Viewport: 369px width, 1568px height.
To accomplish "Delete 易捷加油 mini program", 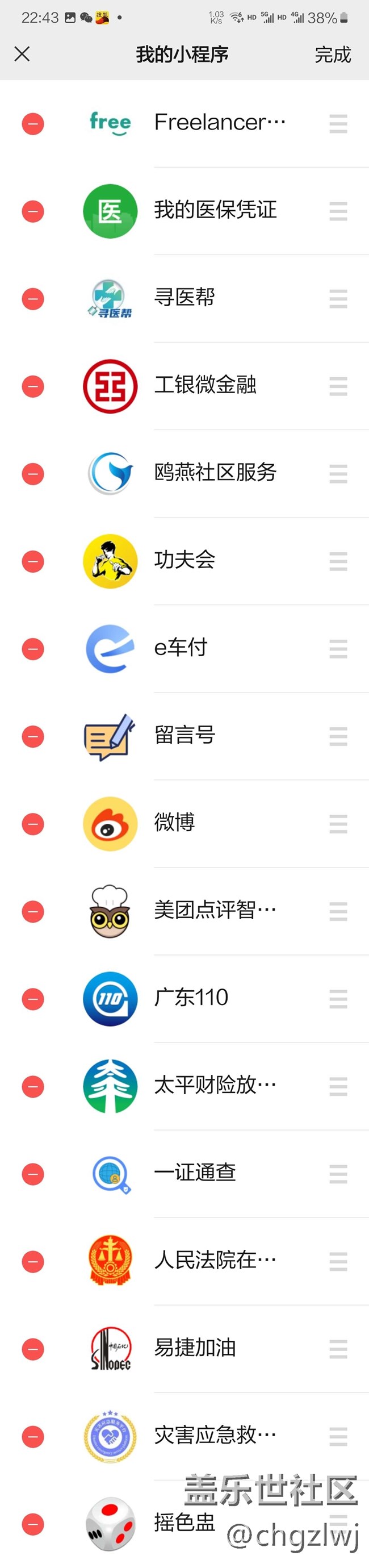I will (x=33, y=1349).
